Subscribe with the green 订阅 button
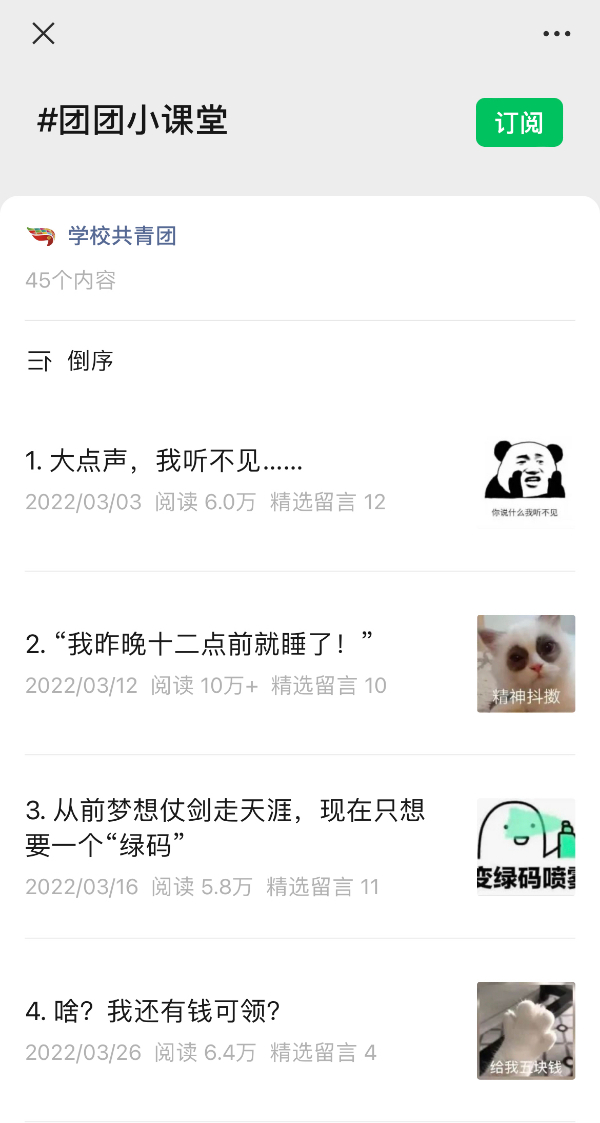Image resolution: width=600 pixels, height=1123 pixels. pyautogui.click(x=519, y=123)
